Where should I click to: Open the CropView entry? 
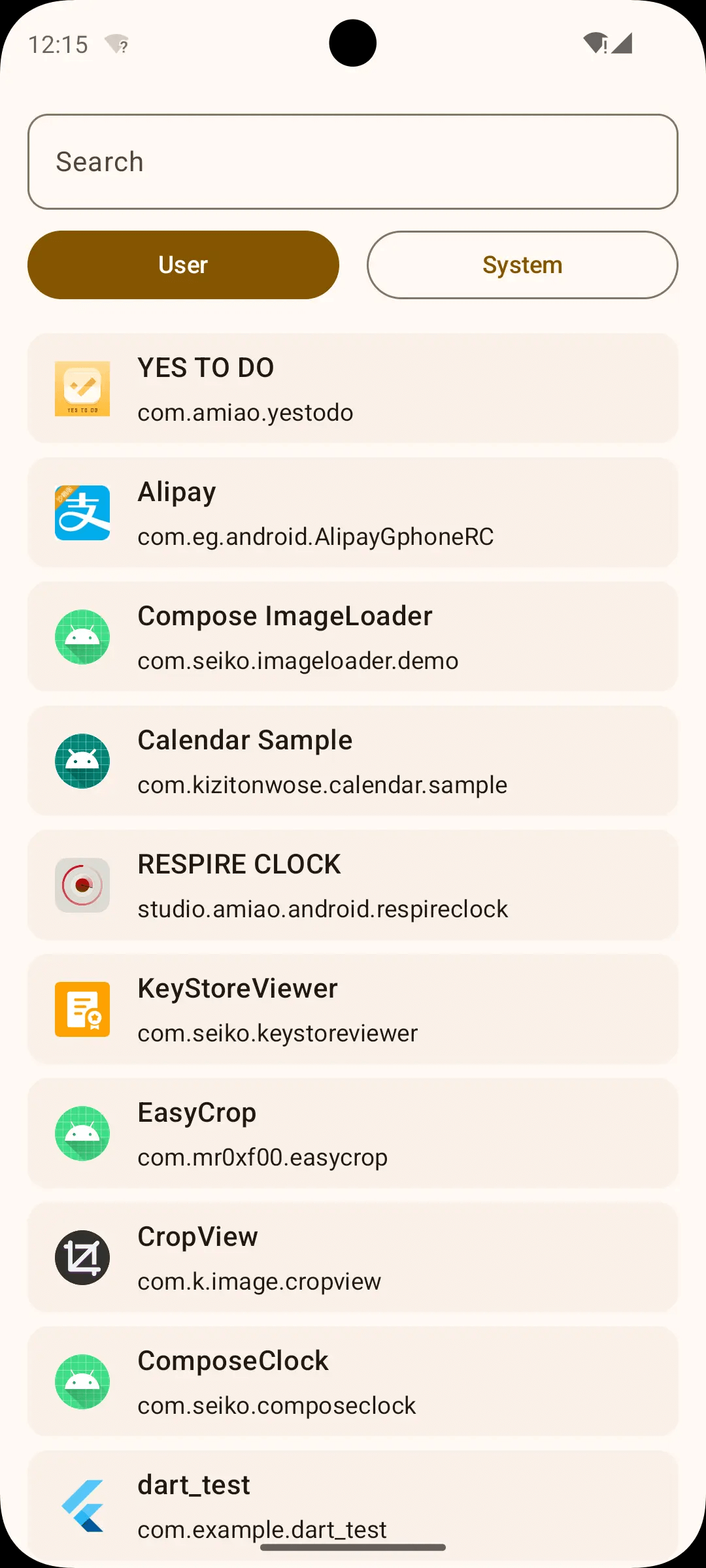click(353, 1258)
